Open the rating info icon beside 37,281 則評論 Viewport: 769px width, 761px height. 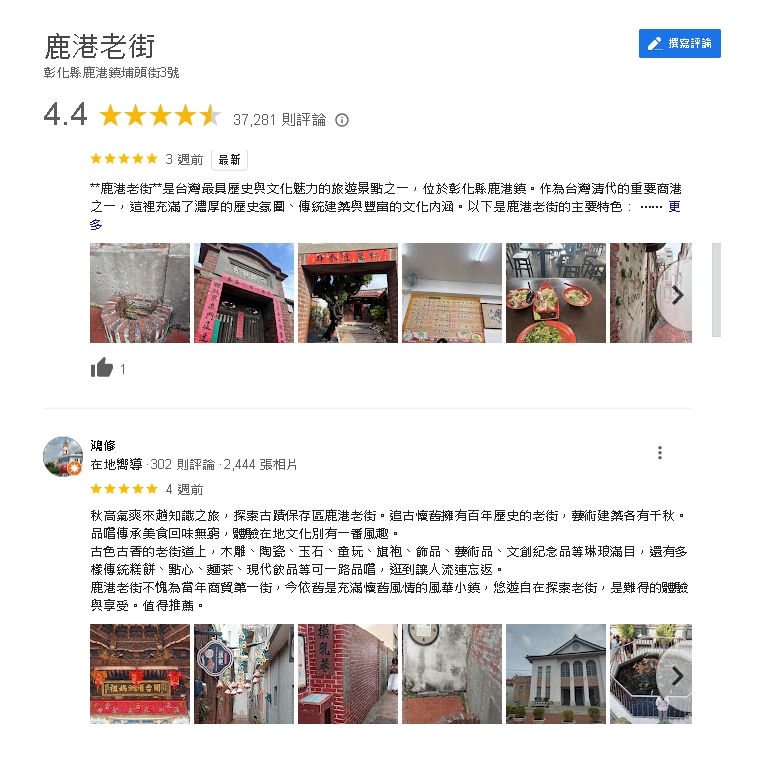pyautogui.click(x=342, y=120)
